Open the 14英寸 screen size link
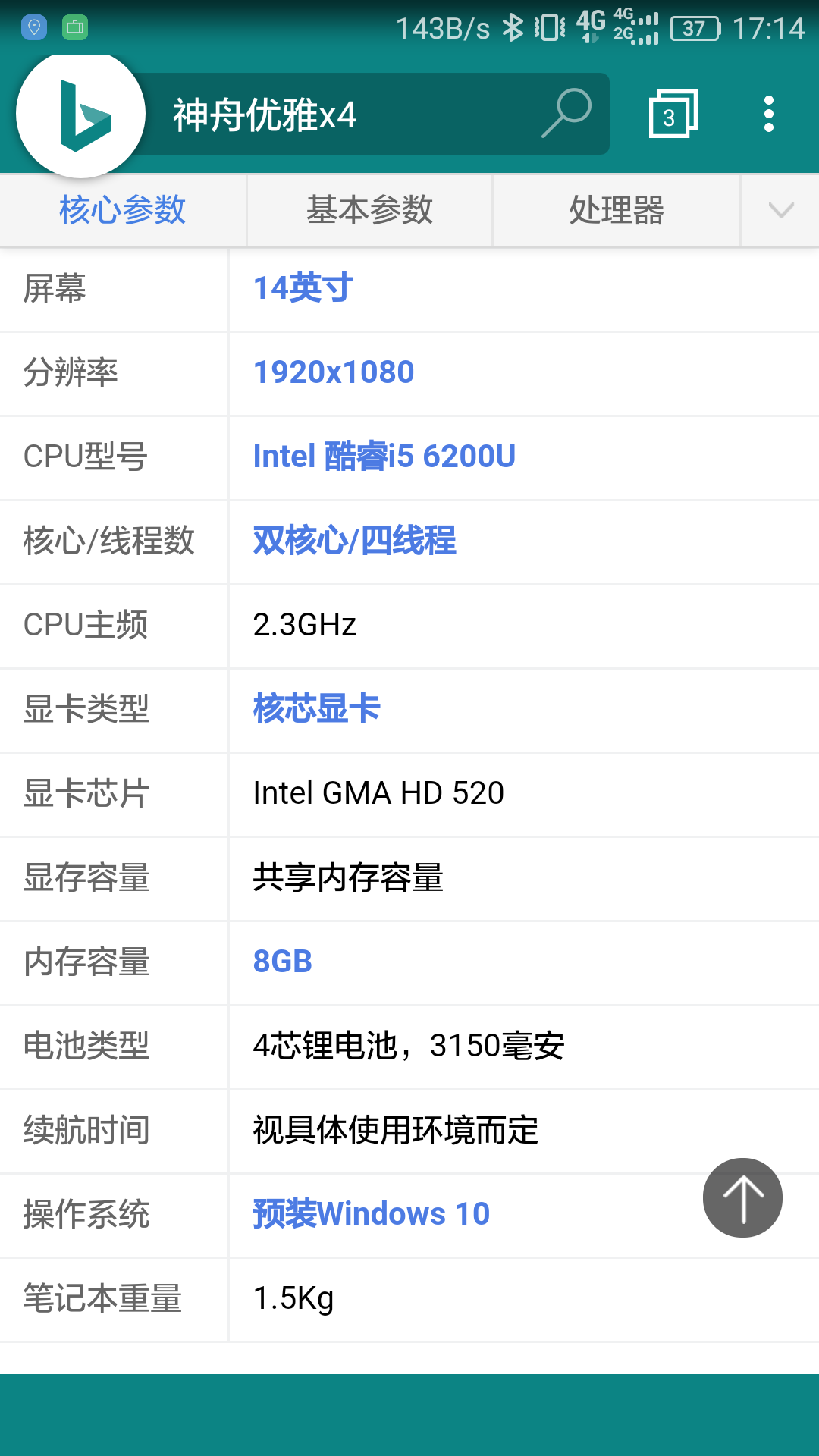 click(x=303, y=288)
